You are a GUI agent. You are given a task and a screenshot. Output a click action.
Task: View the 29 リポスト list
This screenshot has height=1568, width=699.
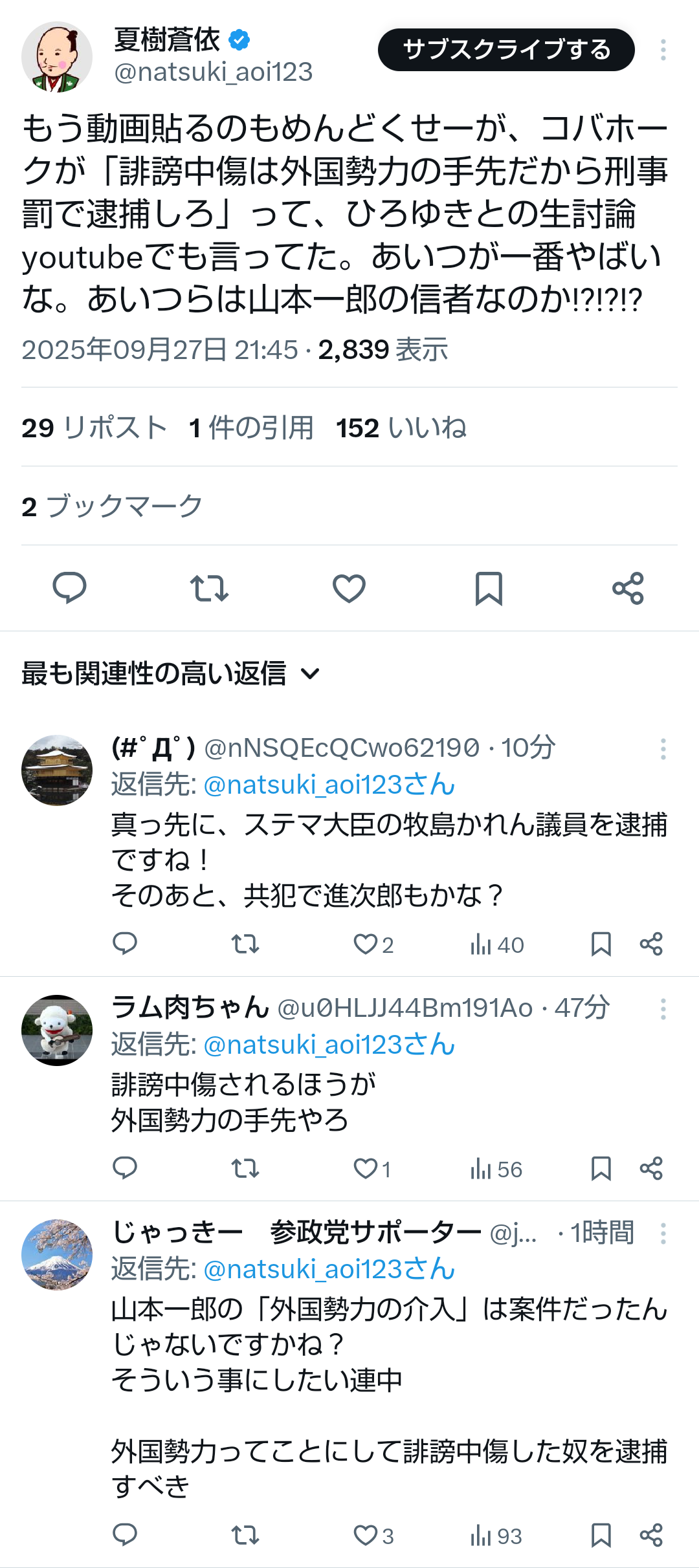point(94,428)
